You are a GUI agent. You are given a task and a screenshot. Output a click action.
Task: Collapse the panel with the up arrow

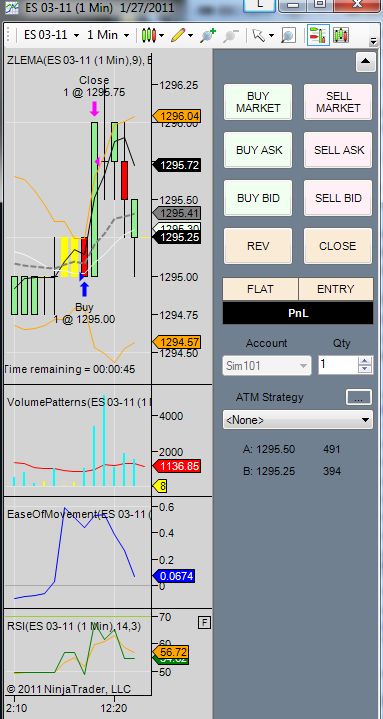point(366,61)
